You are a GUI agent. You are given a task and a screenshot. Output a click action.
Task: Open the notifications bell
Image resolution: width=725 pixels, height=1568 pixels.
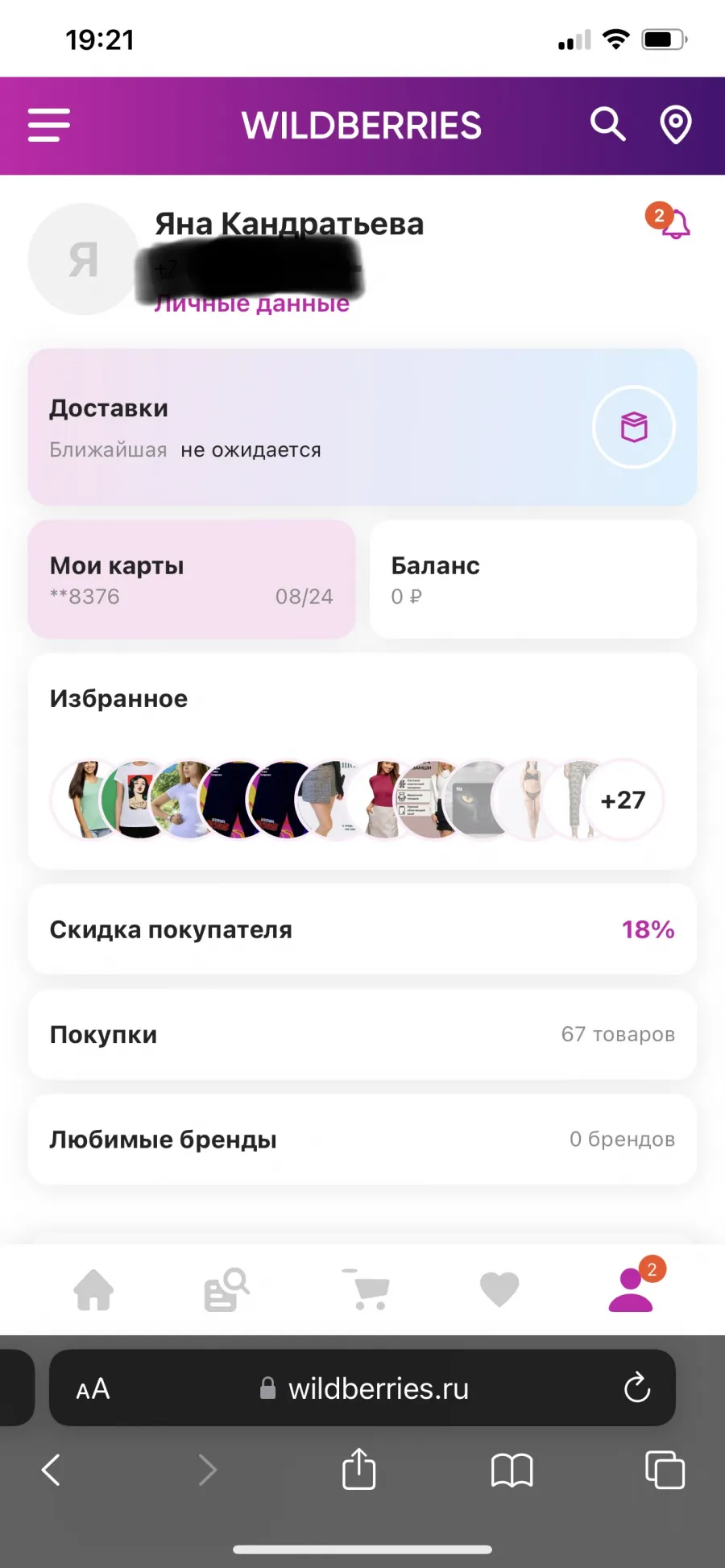pos(669,221)
